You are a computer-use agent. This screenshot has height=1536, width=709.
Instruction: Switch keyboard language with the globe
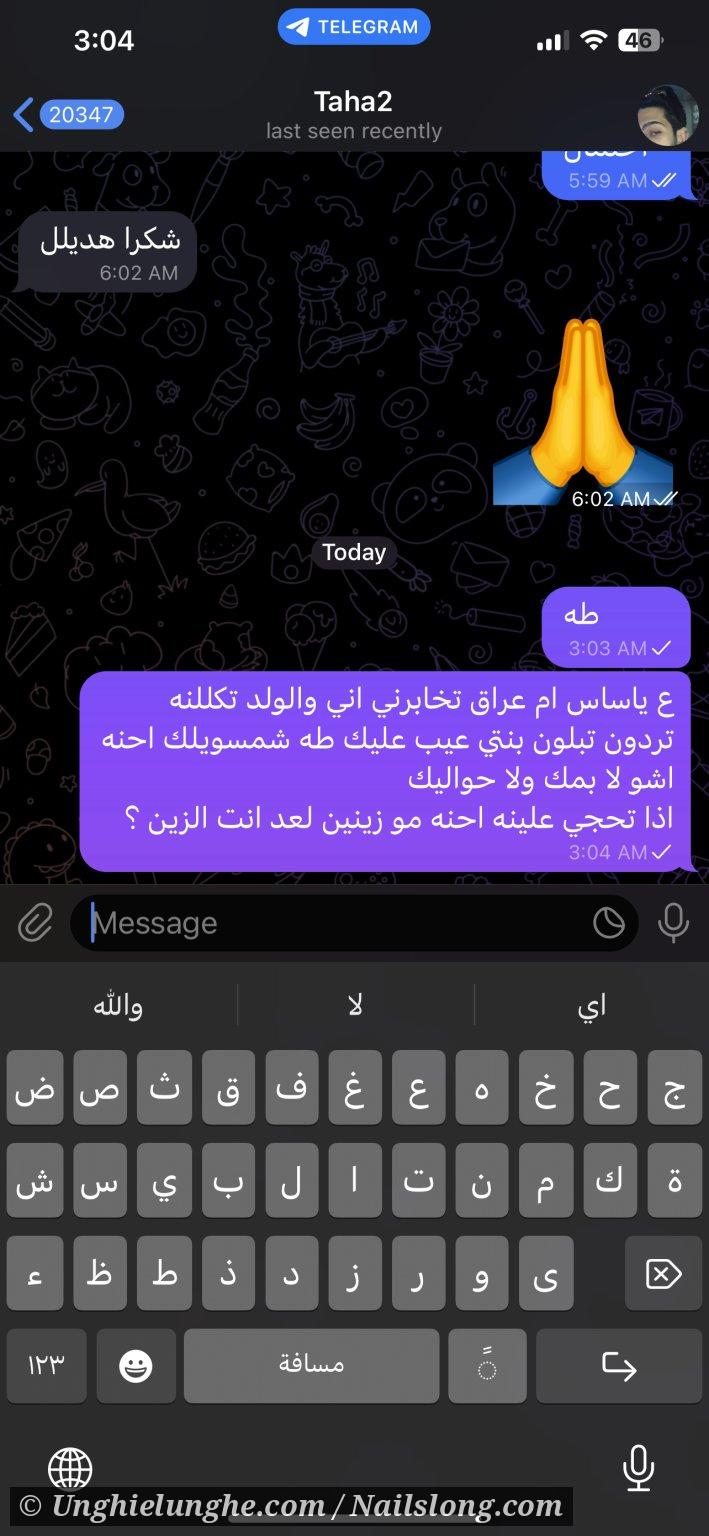point(70,1468)
